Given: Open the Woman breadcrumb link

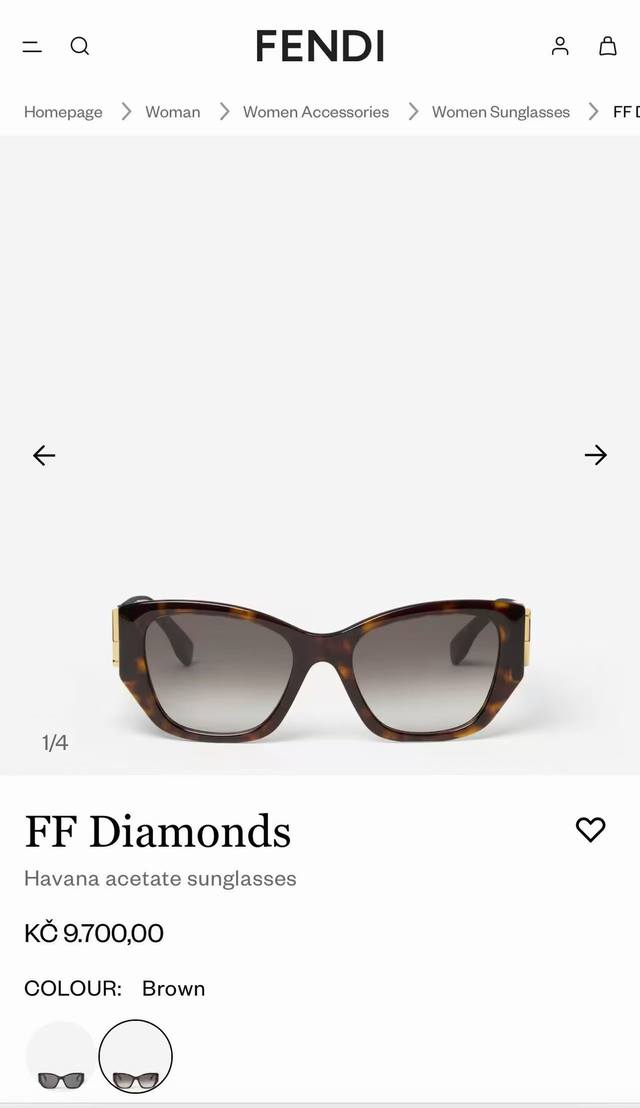Looking at the screenshot, I should (x=173, y=112).
